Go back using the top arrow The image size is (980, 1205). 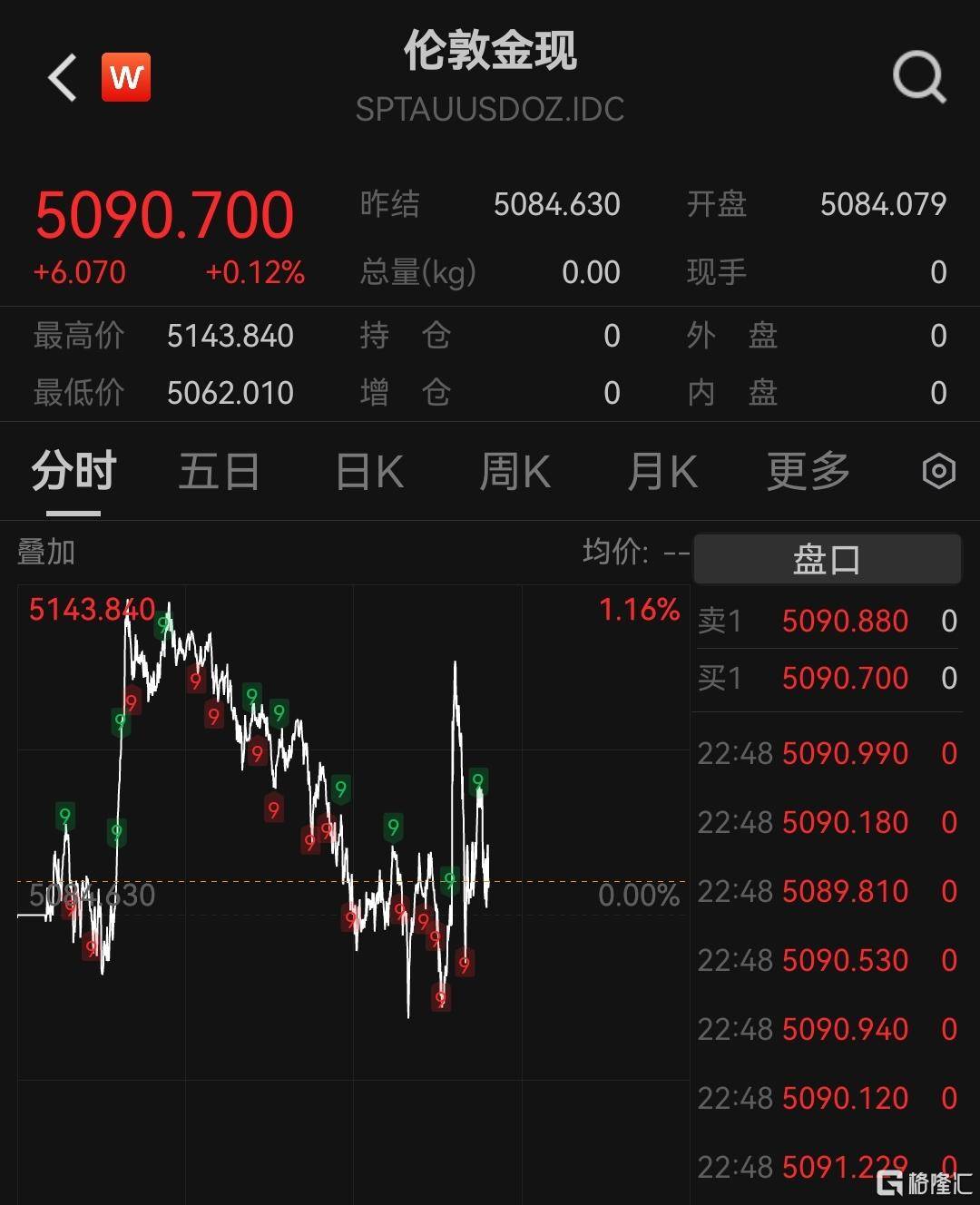coord(63,78)
